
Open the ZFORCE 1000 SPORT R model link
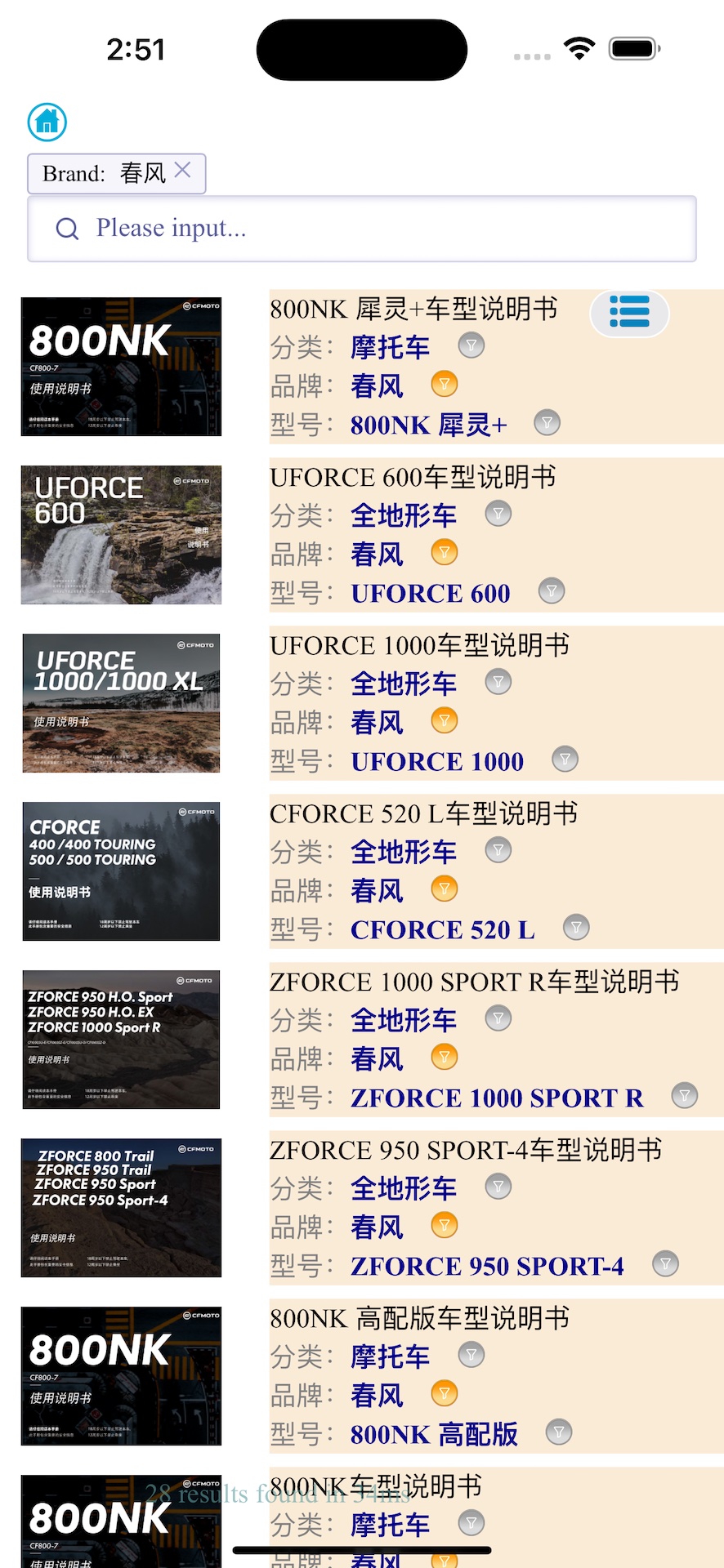(494, 1098)
